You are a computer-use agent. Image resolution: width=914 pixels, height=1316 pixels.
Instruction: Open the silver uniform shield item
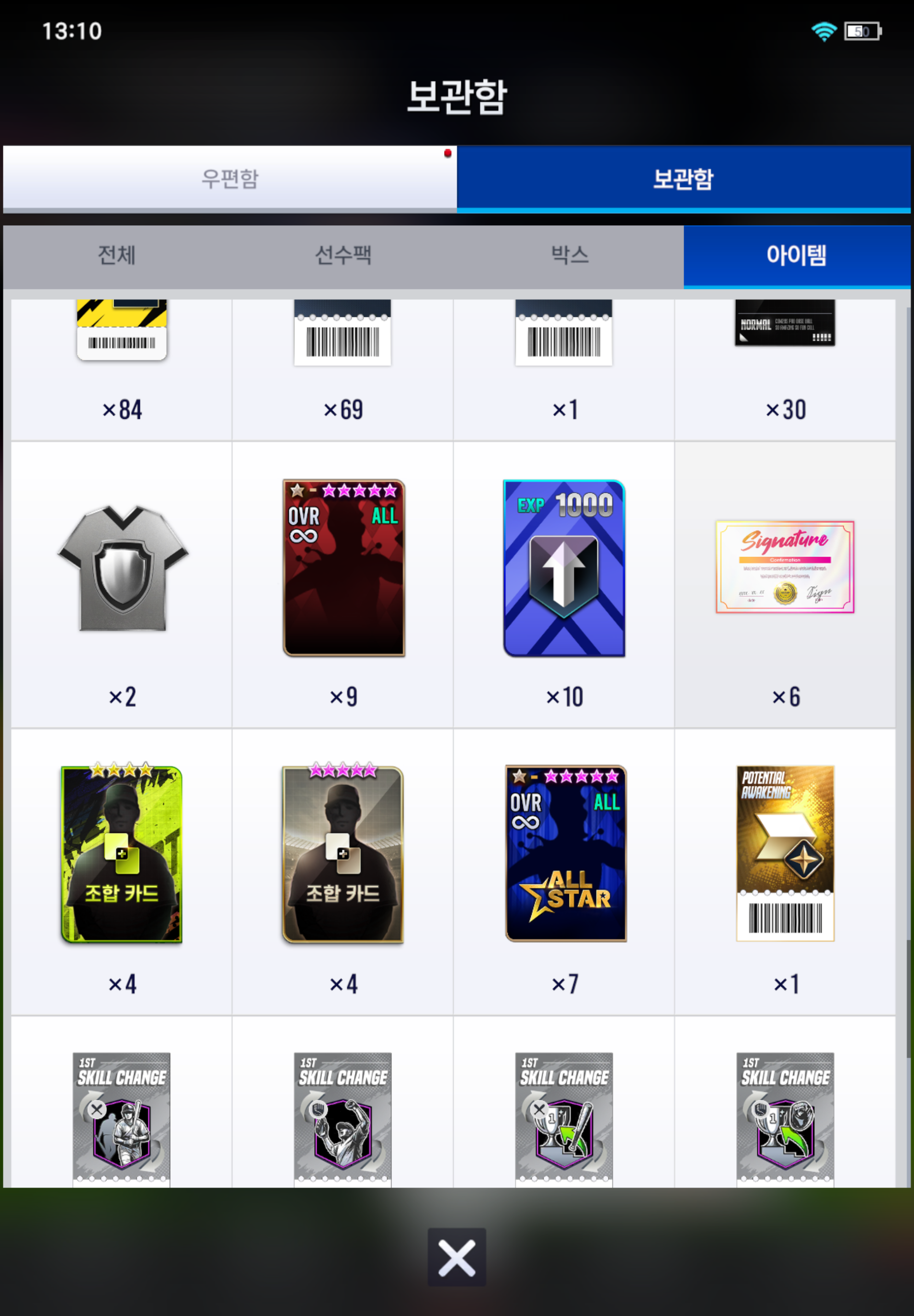122,568
